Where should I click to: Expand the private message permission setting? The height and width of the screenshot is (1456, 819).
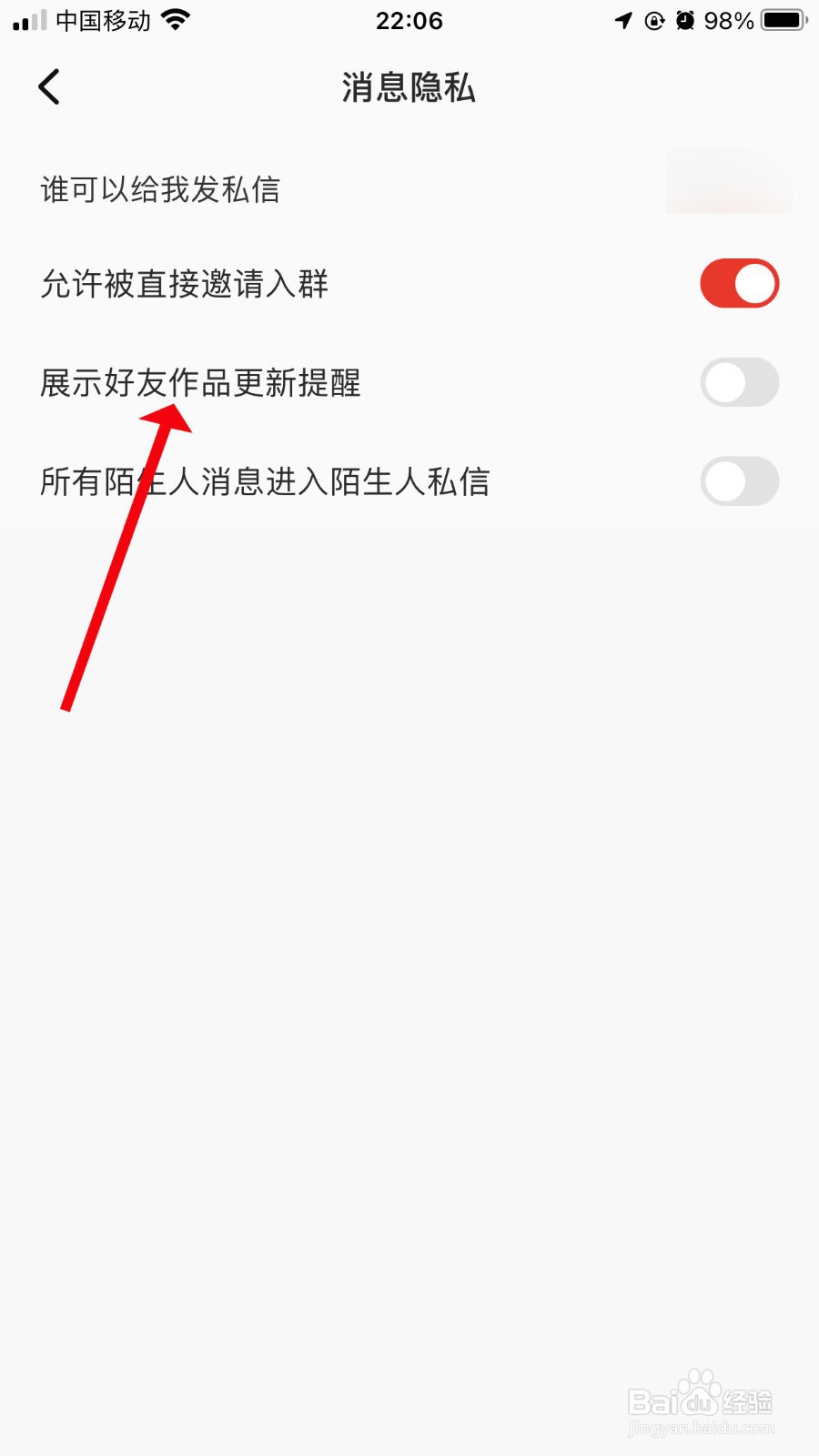[409, 189]
